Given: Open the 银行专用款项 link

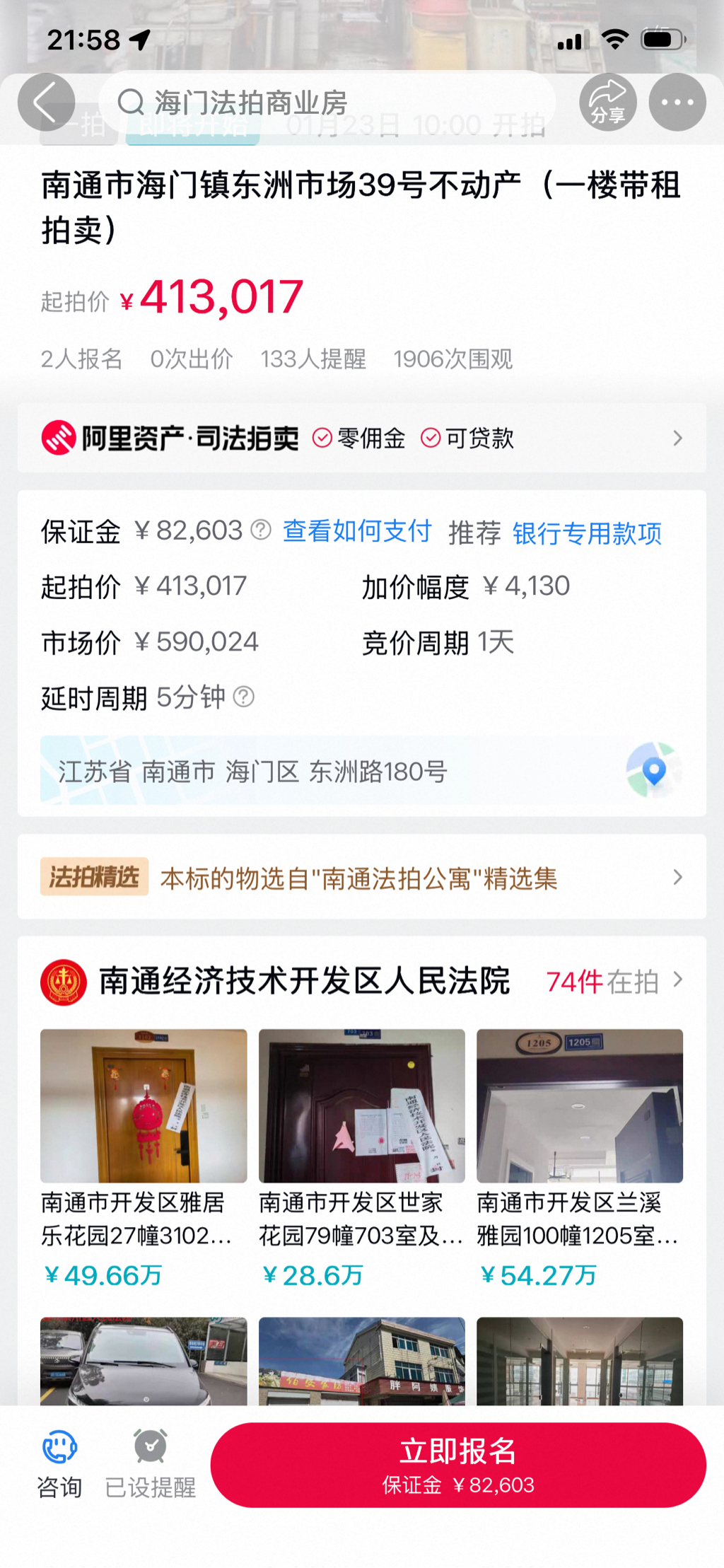Looking at the screenshot, I should tap(587, 533).
